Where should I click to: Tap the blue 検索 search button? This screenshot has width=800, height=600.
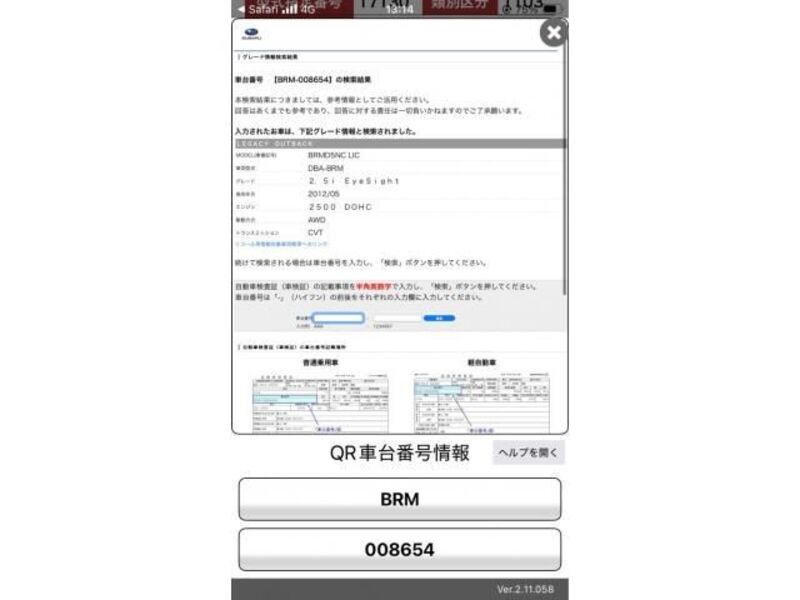tap(439, 318)
